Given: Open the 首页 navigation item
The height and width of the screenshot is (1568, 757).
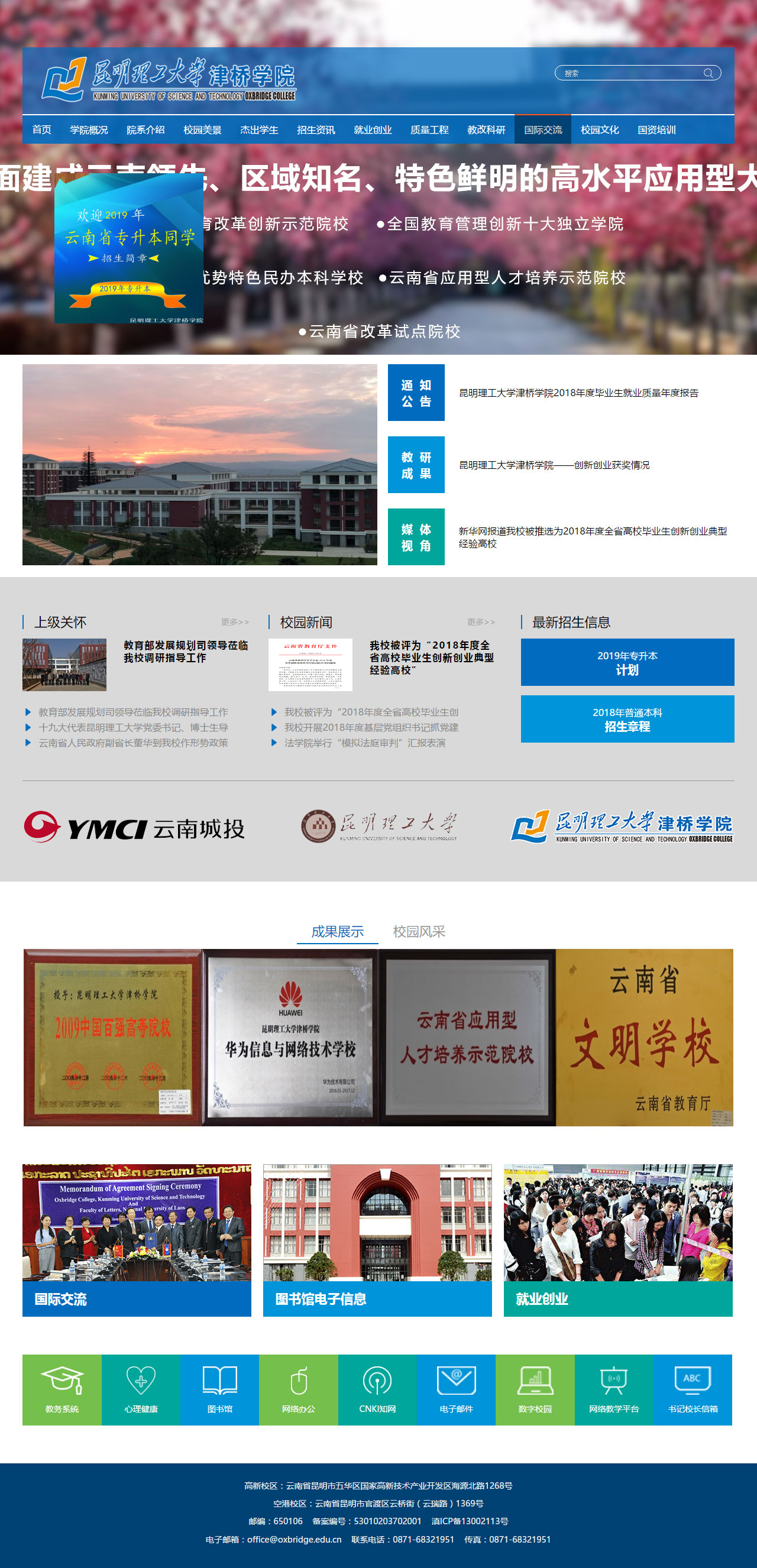Looking at the screenshot, I should 41,129.
